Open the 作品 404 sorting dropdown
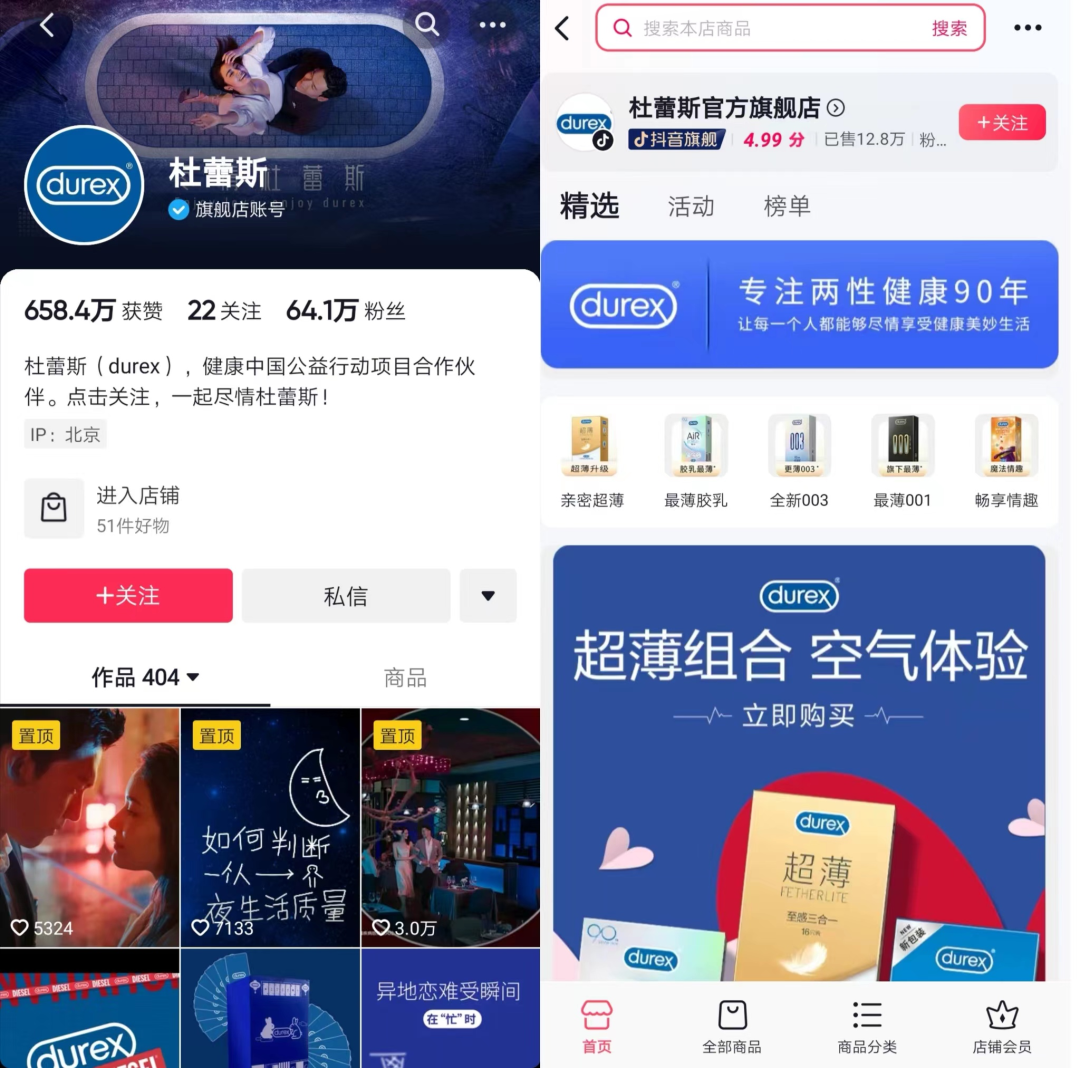Viewport: 1080px width, 1068px height. [x=145, y=678]
